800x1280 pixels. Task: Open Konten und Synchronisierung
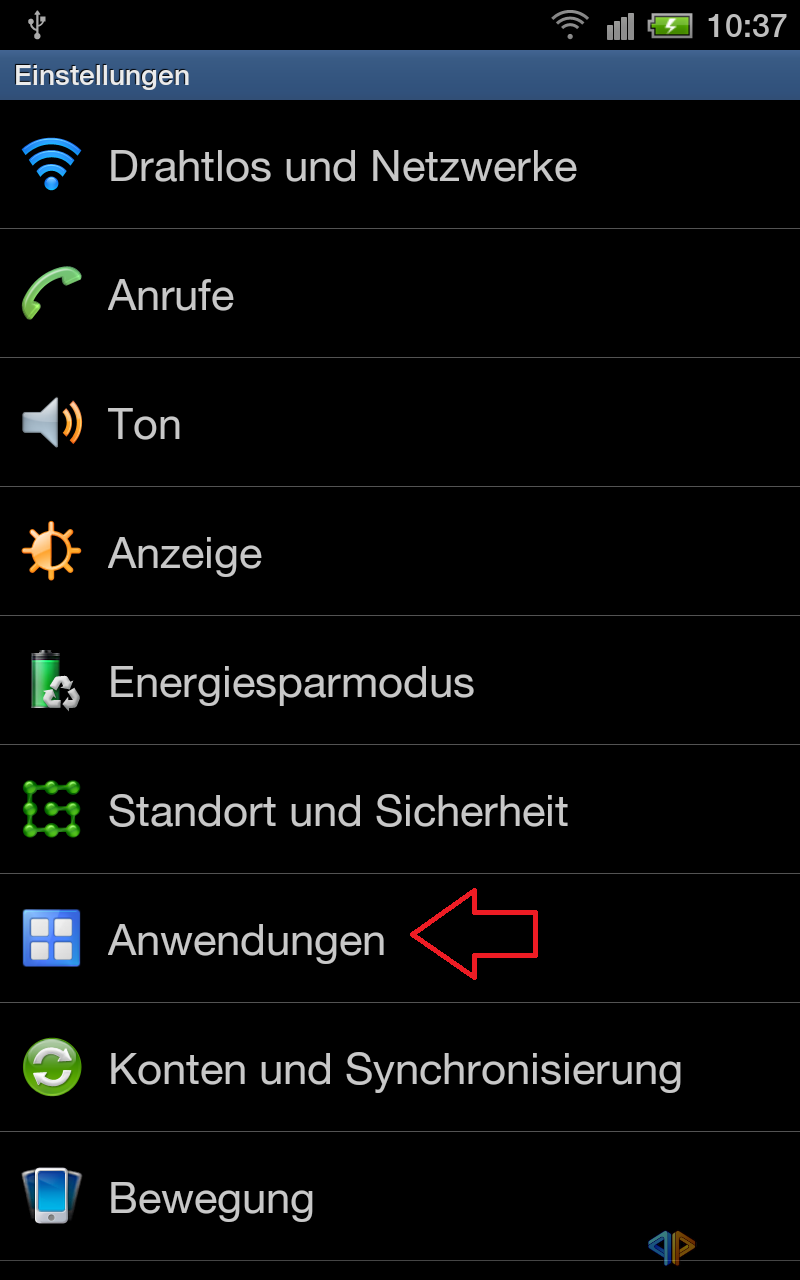[400, 1068]
